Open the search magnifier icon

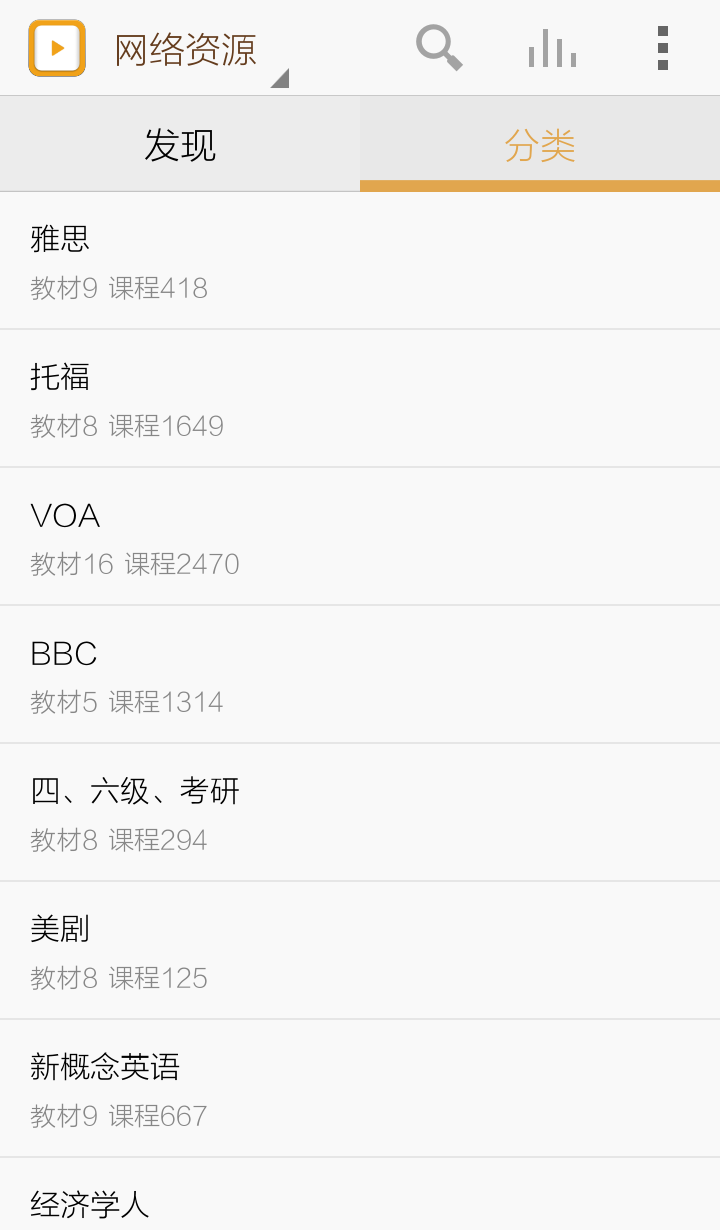[438, 48]
